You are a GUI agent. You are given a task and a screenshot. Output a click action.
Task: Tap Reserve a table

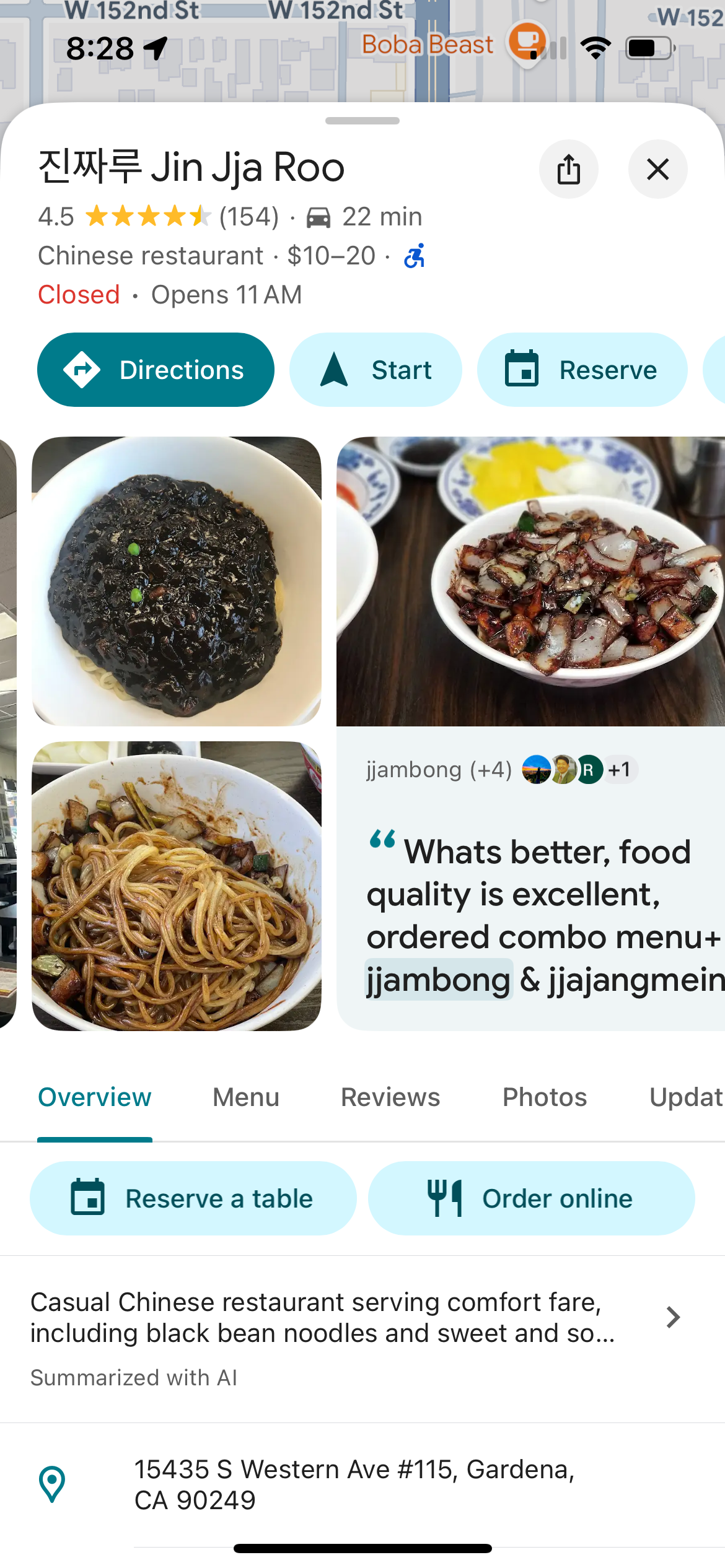193,1198
